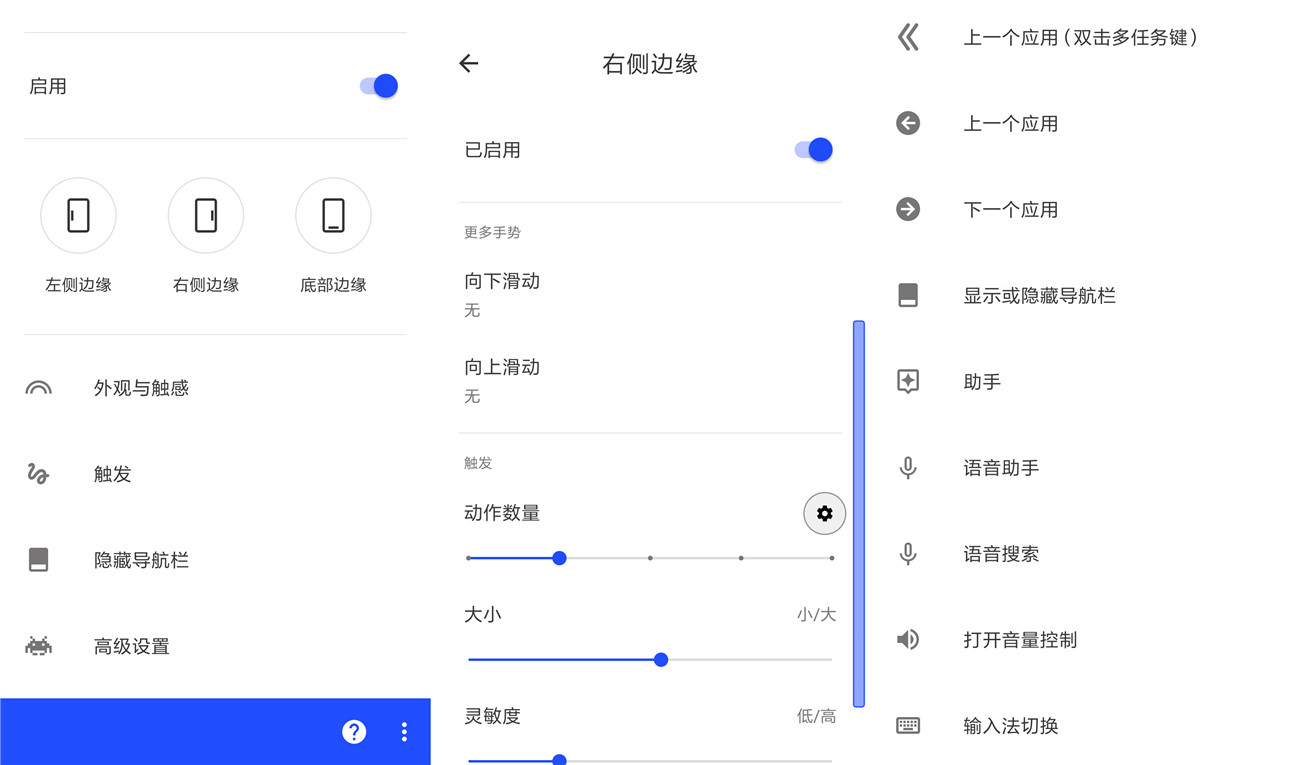Open 向下滑动 gesture setting

(x=650, y=295)
